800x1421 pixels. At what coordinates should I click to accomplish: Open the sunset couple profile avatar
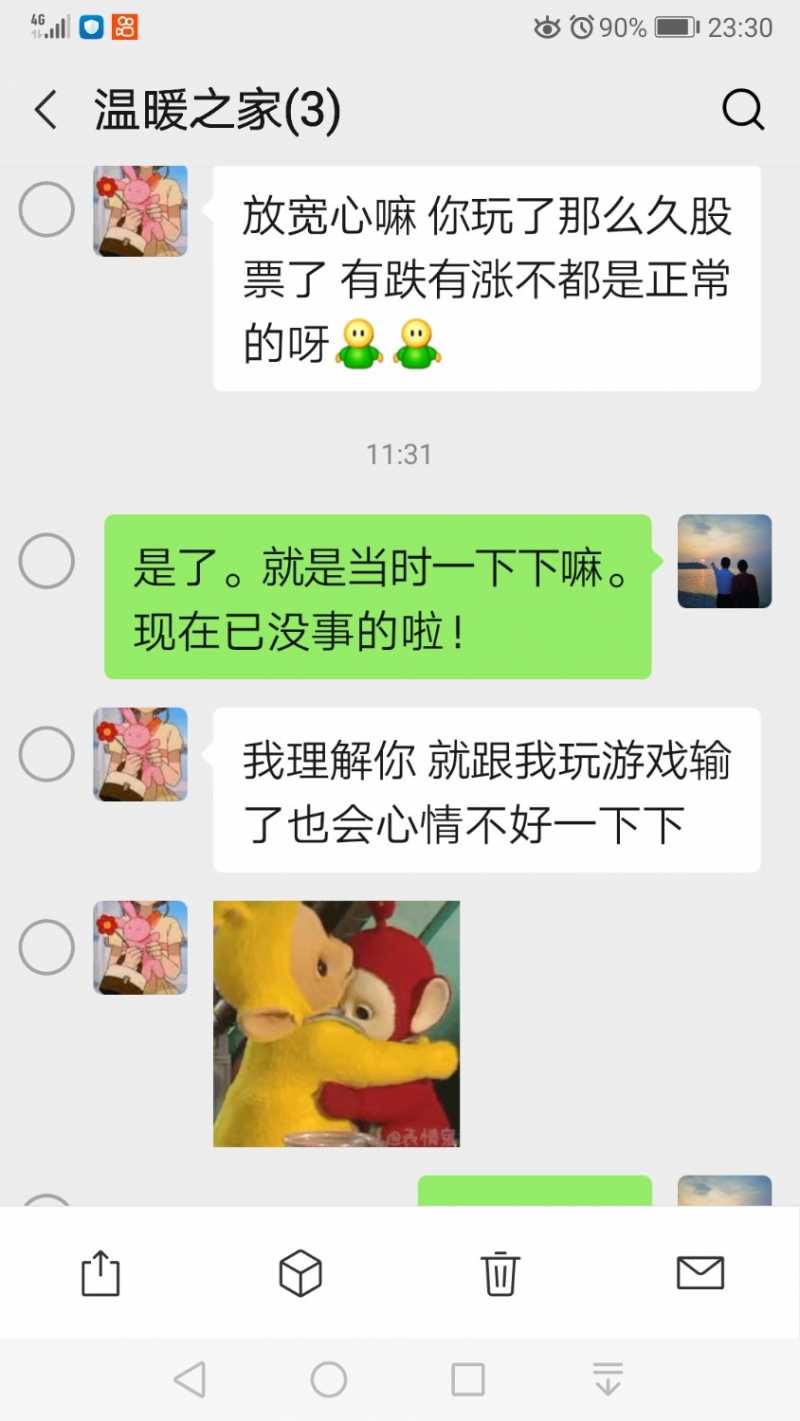point(724,562)
